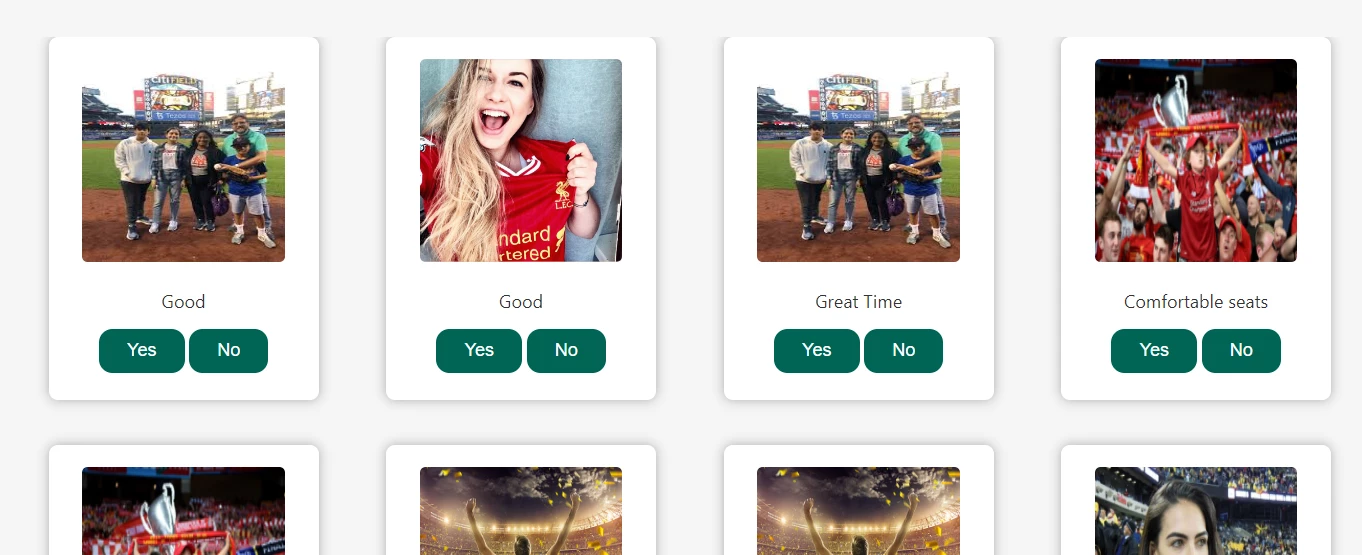
Task: Select No on the Good card with the stadium group photo
Action: [x=228, y=350]
